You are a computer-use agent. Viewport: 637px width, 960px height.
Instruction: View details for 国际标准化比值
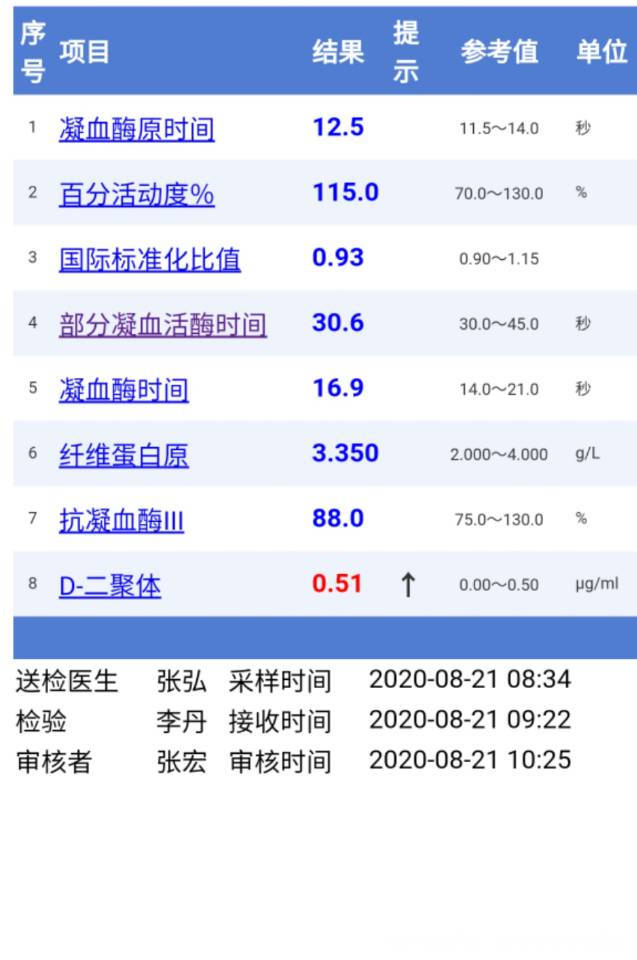pos(149,259)
